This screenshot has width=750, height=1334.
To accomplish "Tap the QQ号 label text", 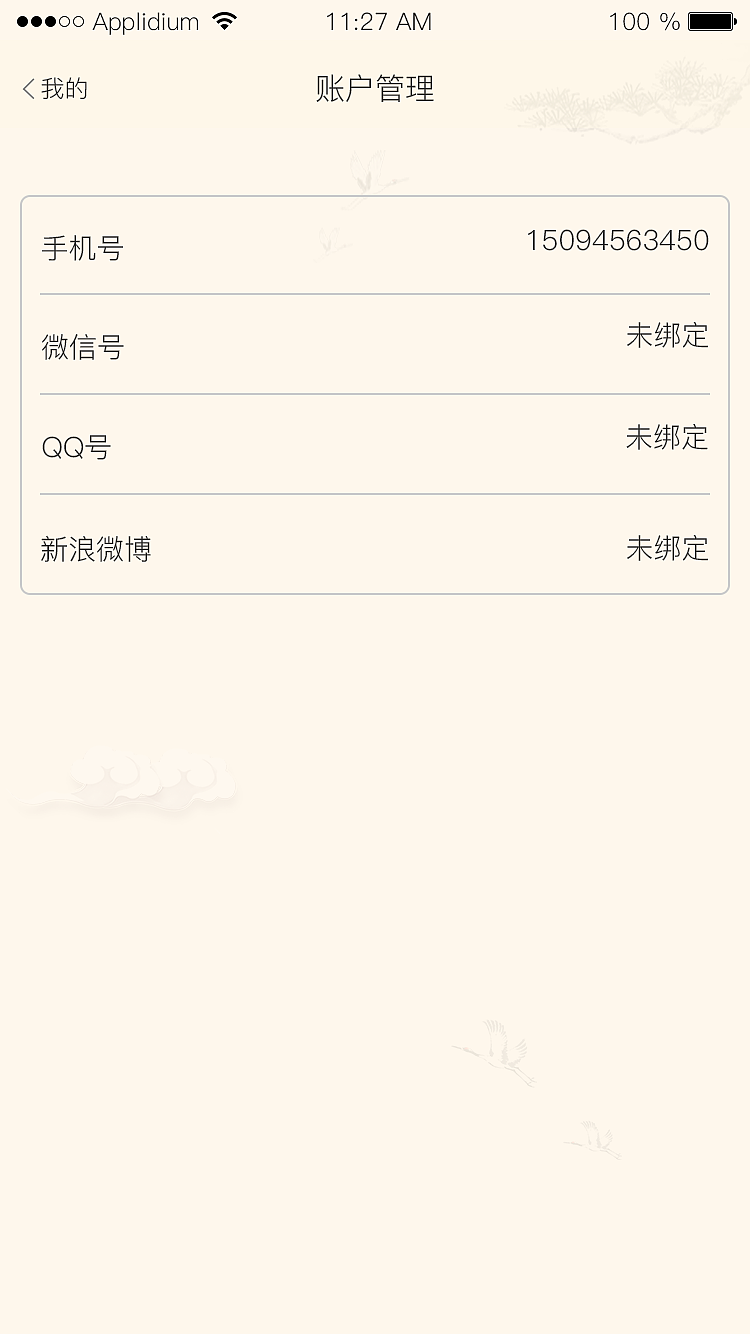I will tap(76, 447).
